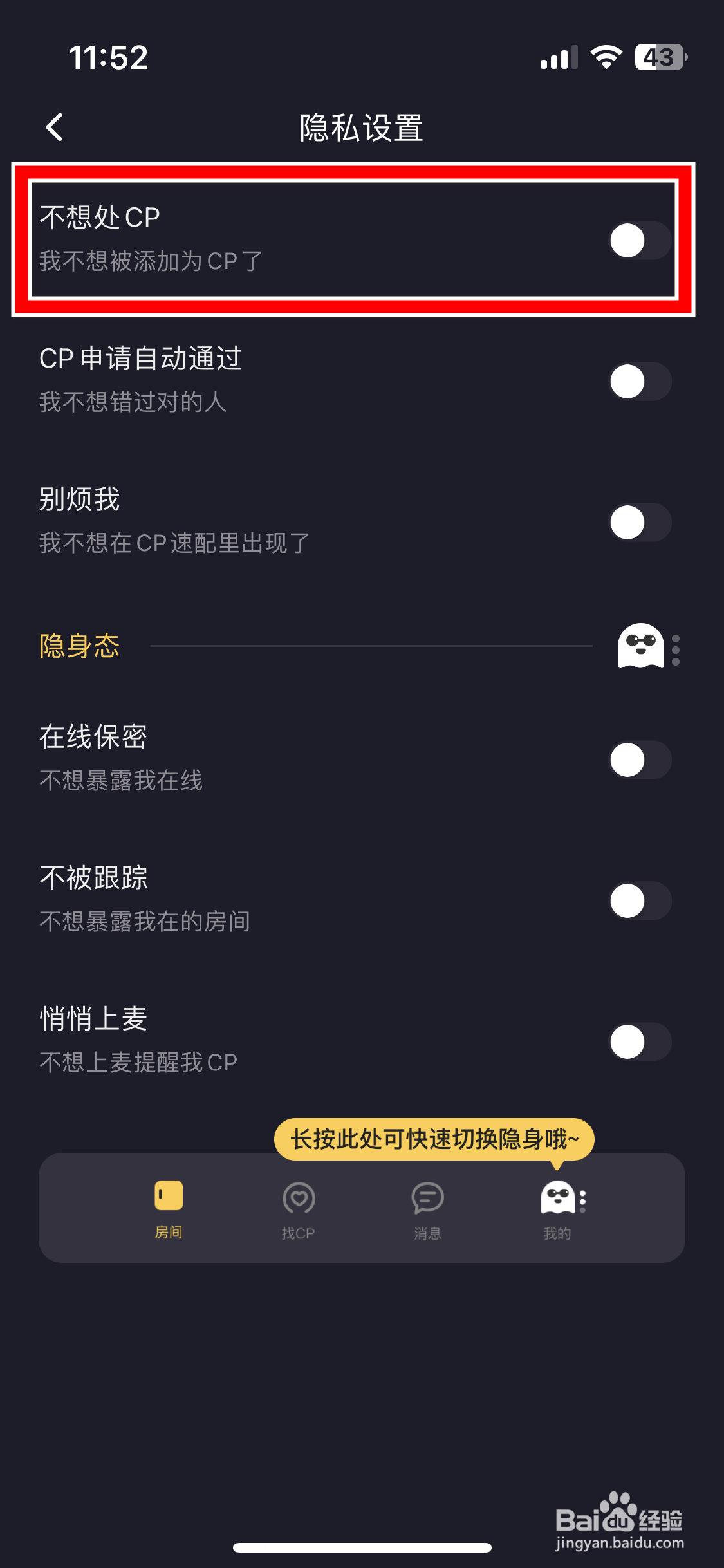The image size is (724, 1568).
Task: Switch to the 消息 tab
Action: point(427,1210)
